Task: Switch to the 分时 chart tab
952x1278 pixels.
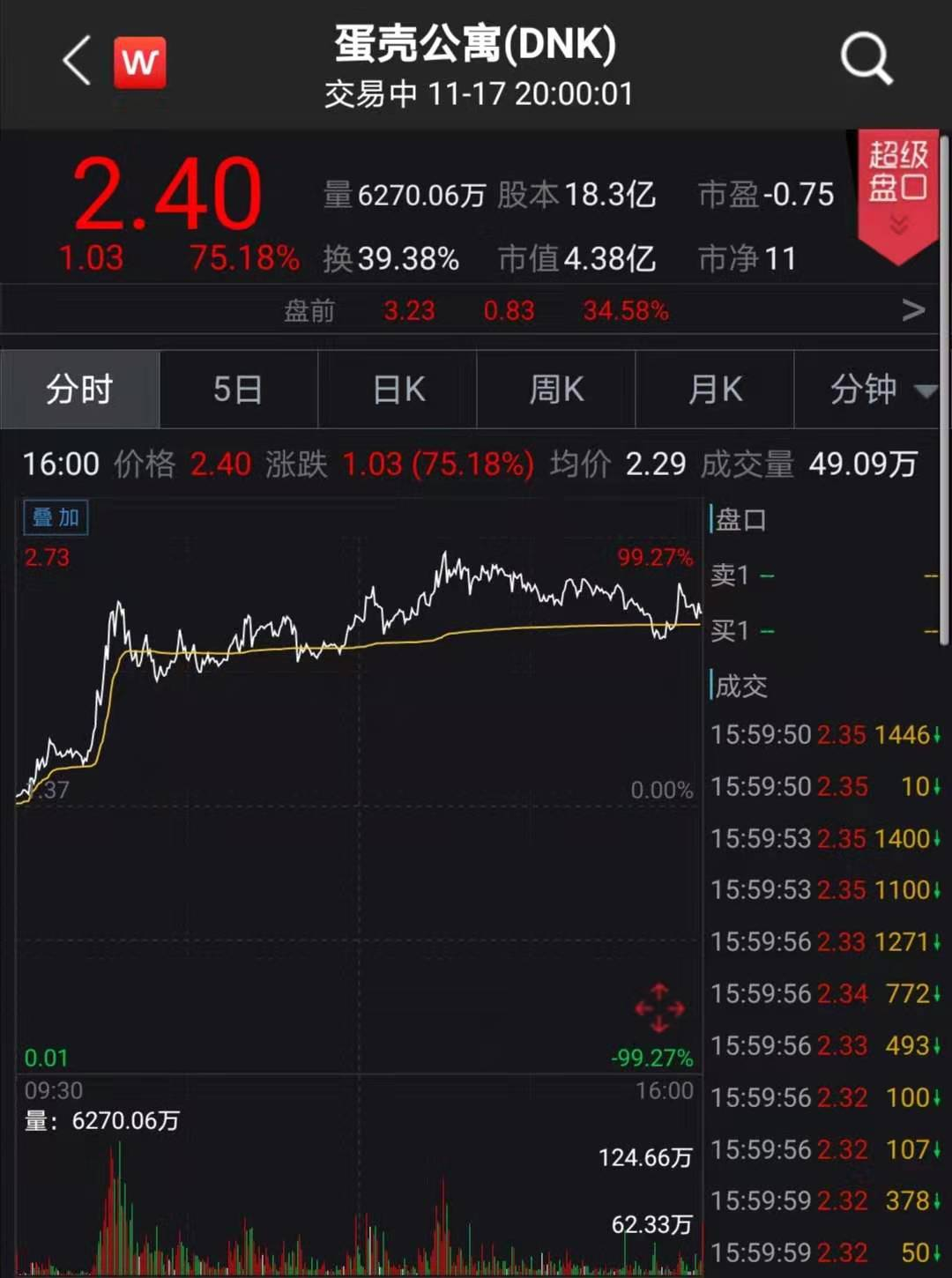Action: [79, 389]
